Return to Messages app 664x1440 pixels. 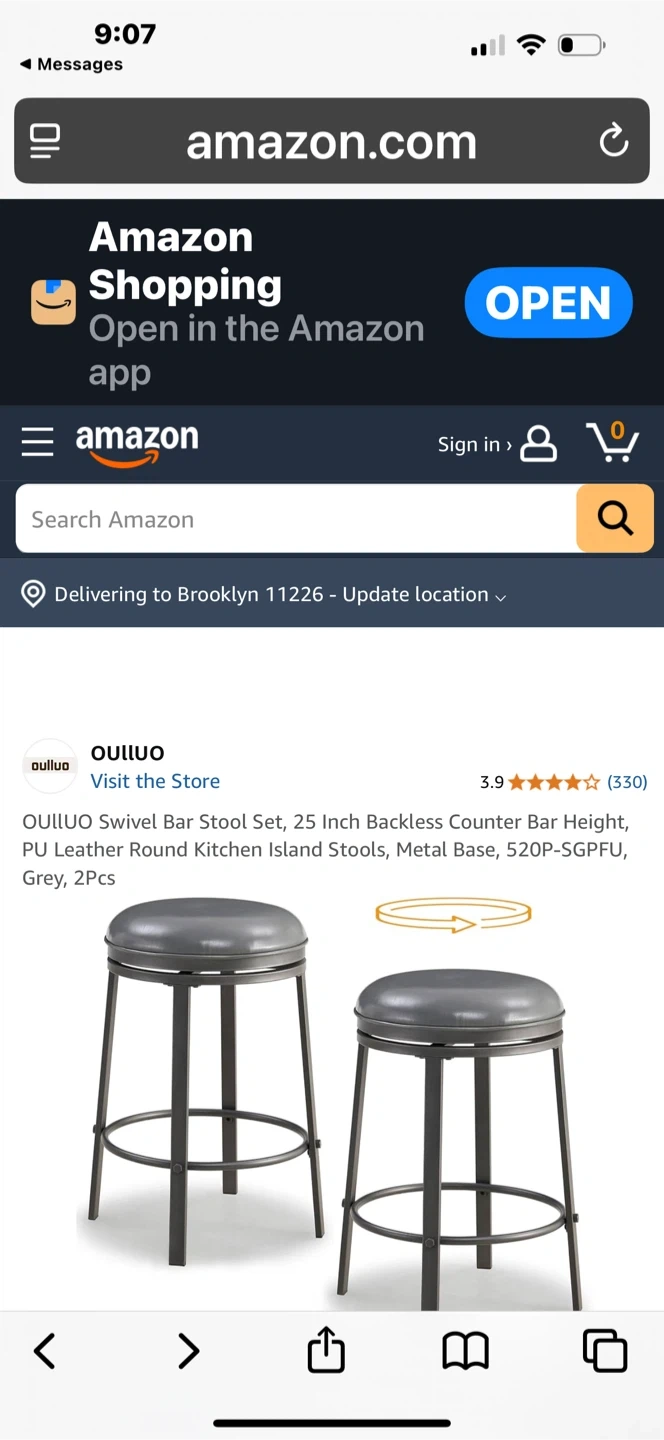[71, 64]
